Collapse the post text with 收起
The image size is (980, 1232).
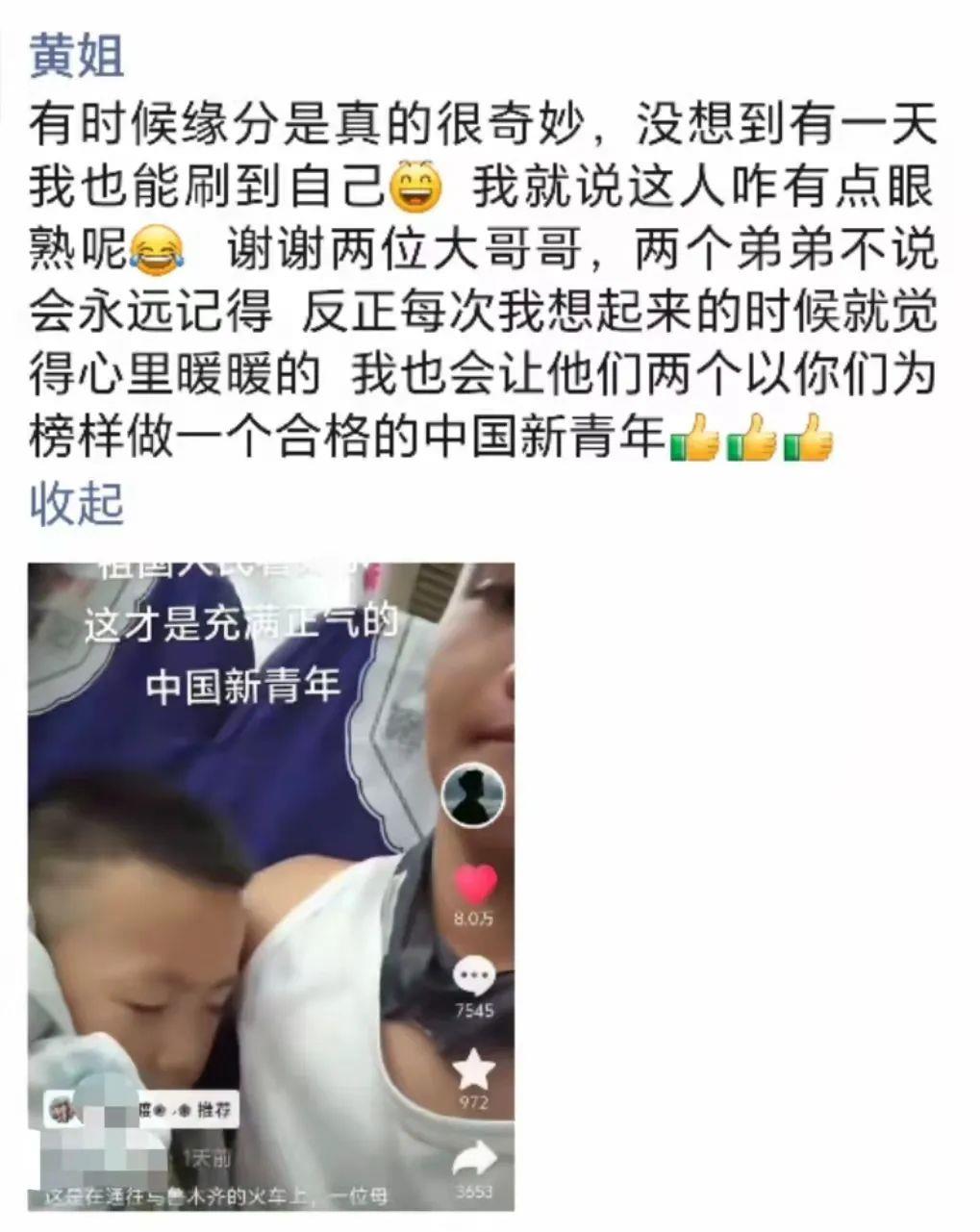tap(77, 503)
